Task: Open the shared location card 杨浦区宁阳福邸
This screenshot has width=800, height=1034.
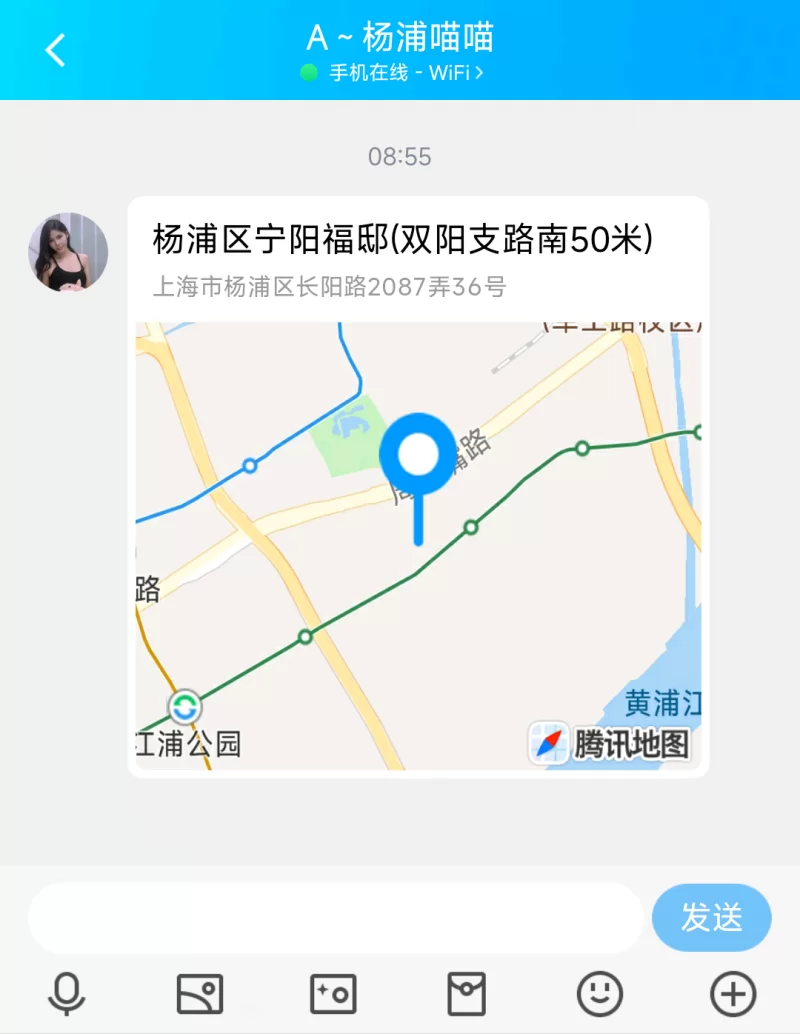Action: [x=418, y=487]
